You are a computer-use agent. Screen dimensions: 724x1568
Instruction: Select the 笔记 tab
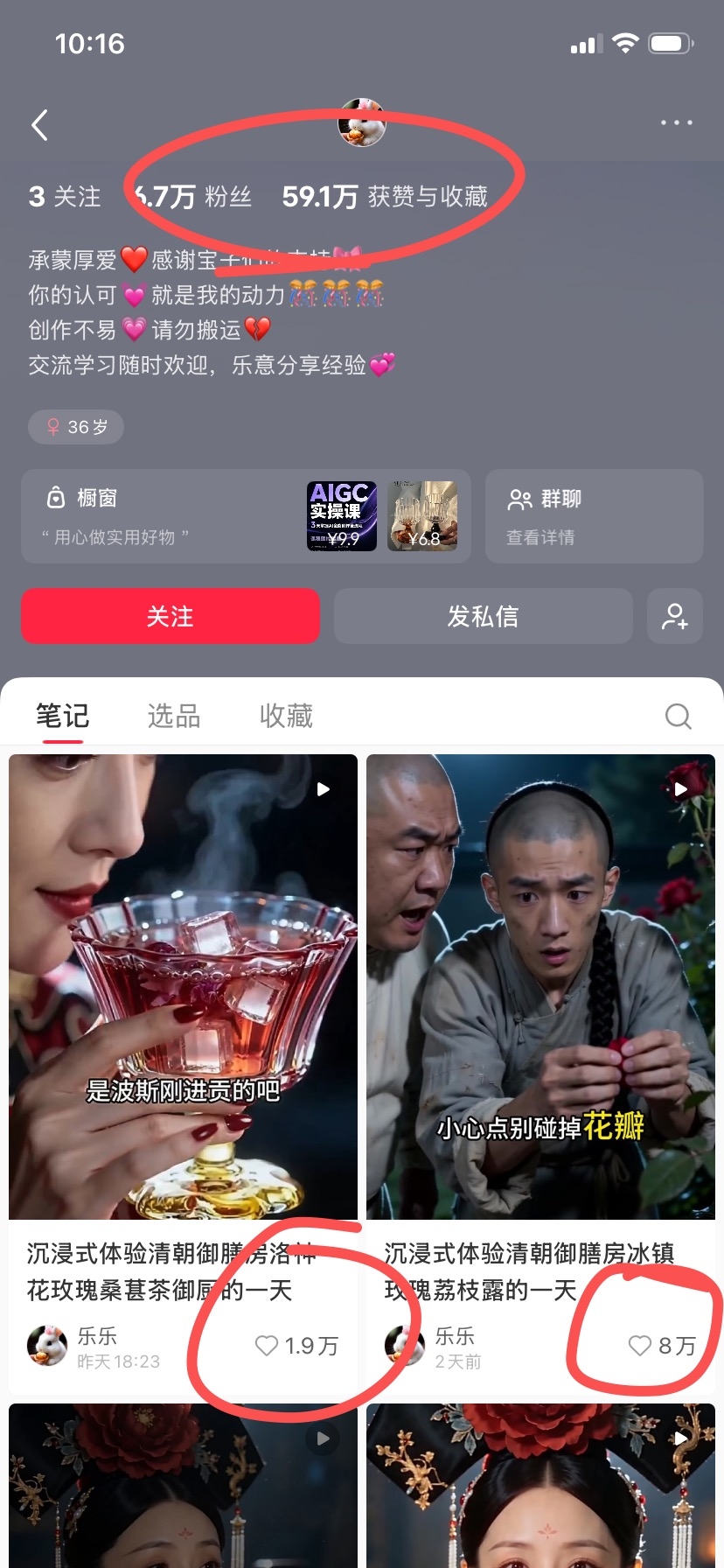(x=62, y=716)
